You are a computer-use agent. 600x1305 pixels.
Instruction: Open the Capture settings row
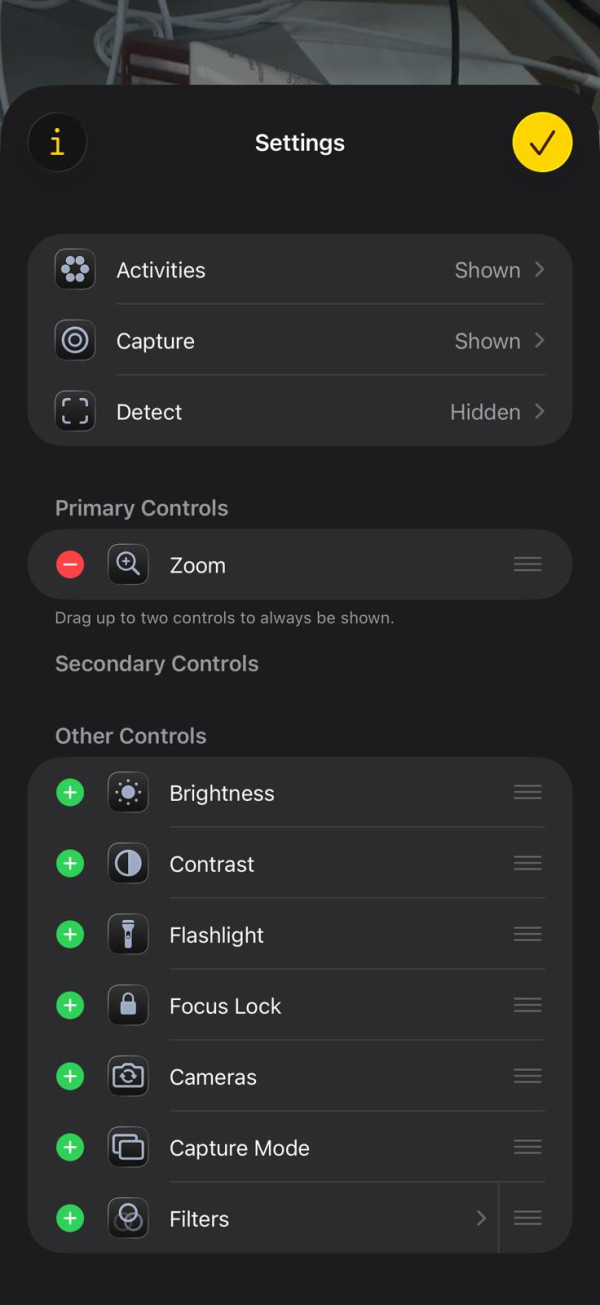pyautogui.click(x=300, y=341)
